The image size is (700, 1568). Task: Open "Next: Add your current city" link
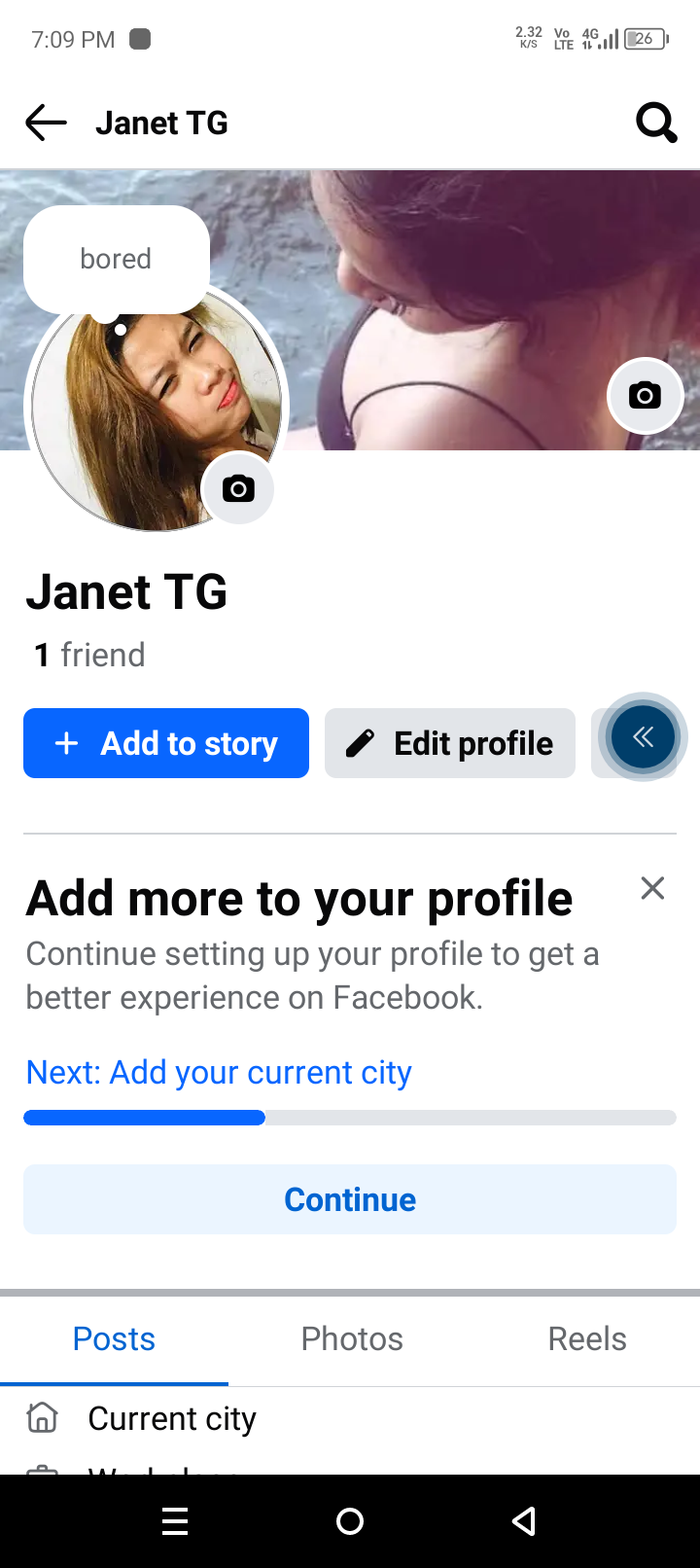coord(219,1072)
